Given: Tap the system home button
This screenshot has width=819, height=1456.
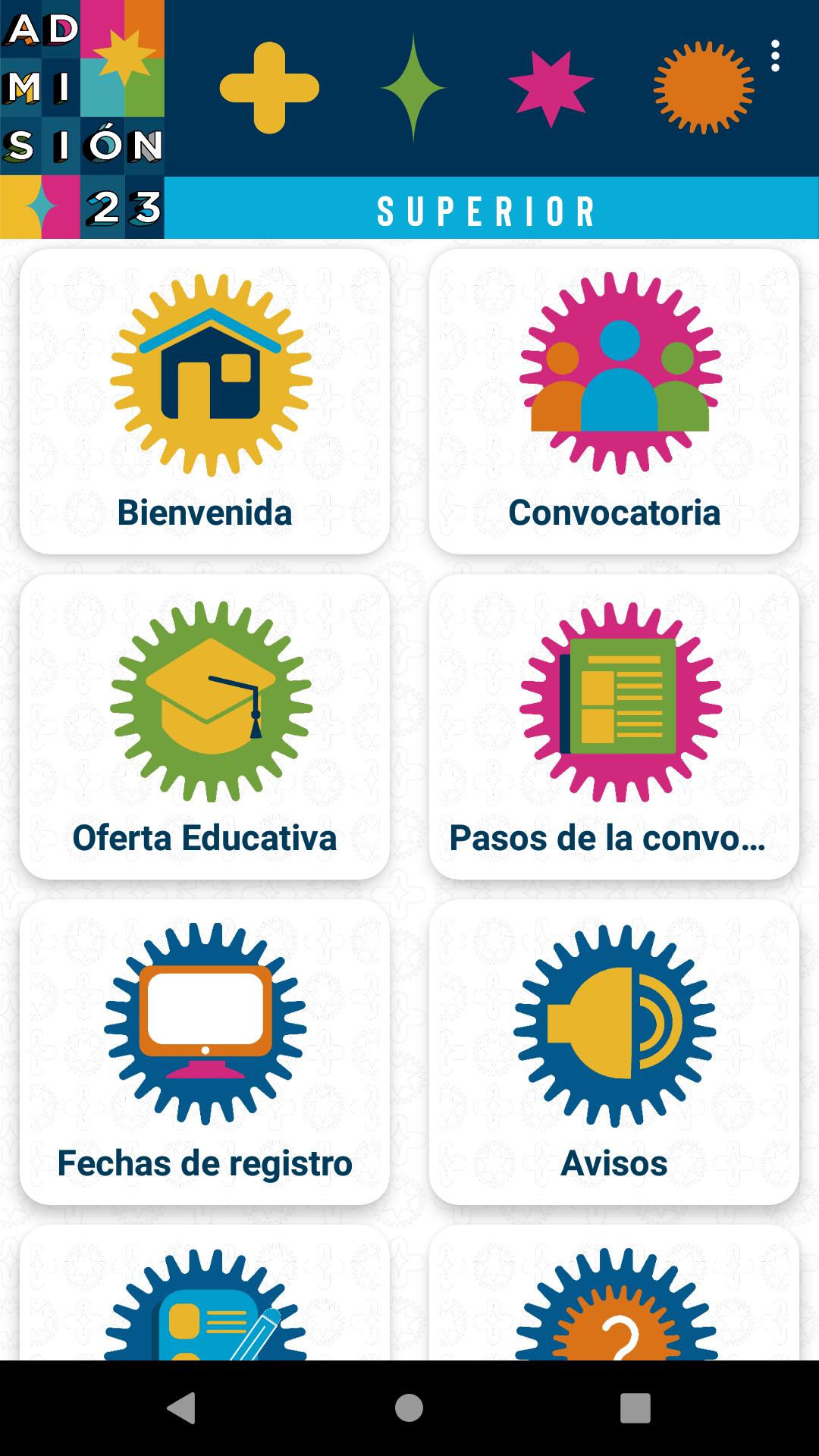Looking at the screenshot, I should pos(409,1408).
